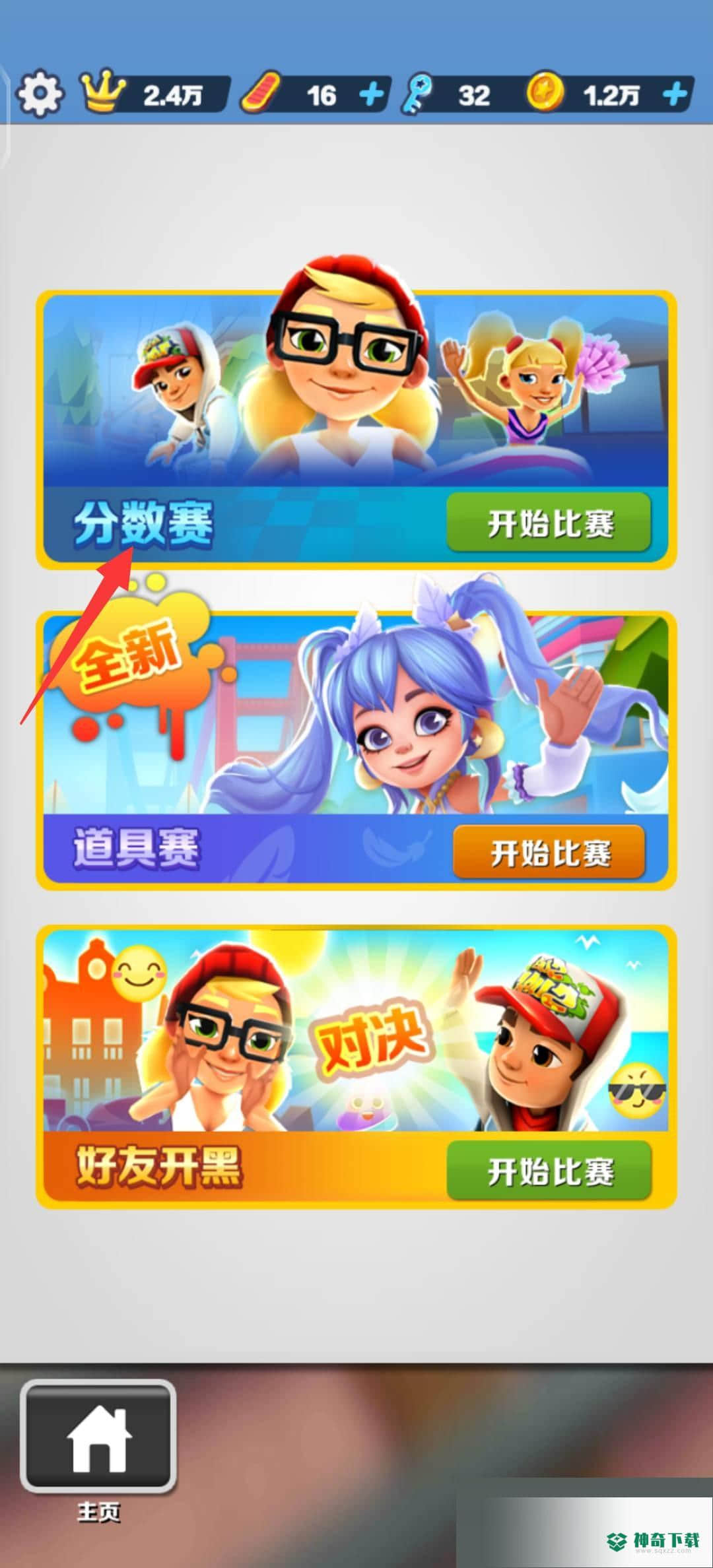The height and width of the screenshot is (1568, 713).
Task: Start the 道具赛 match
Action: 549,852
